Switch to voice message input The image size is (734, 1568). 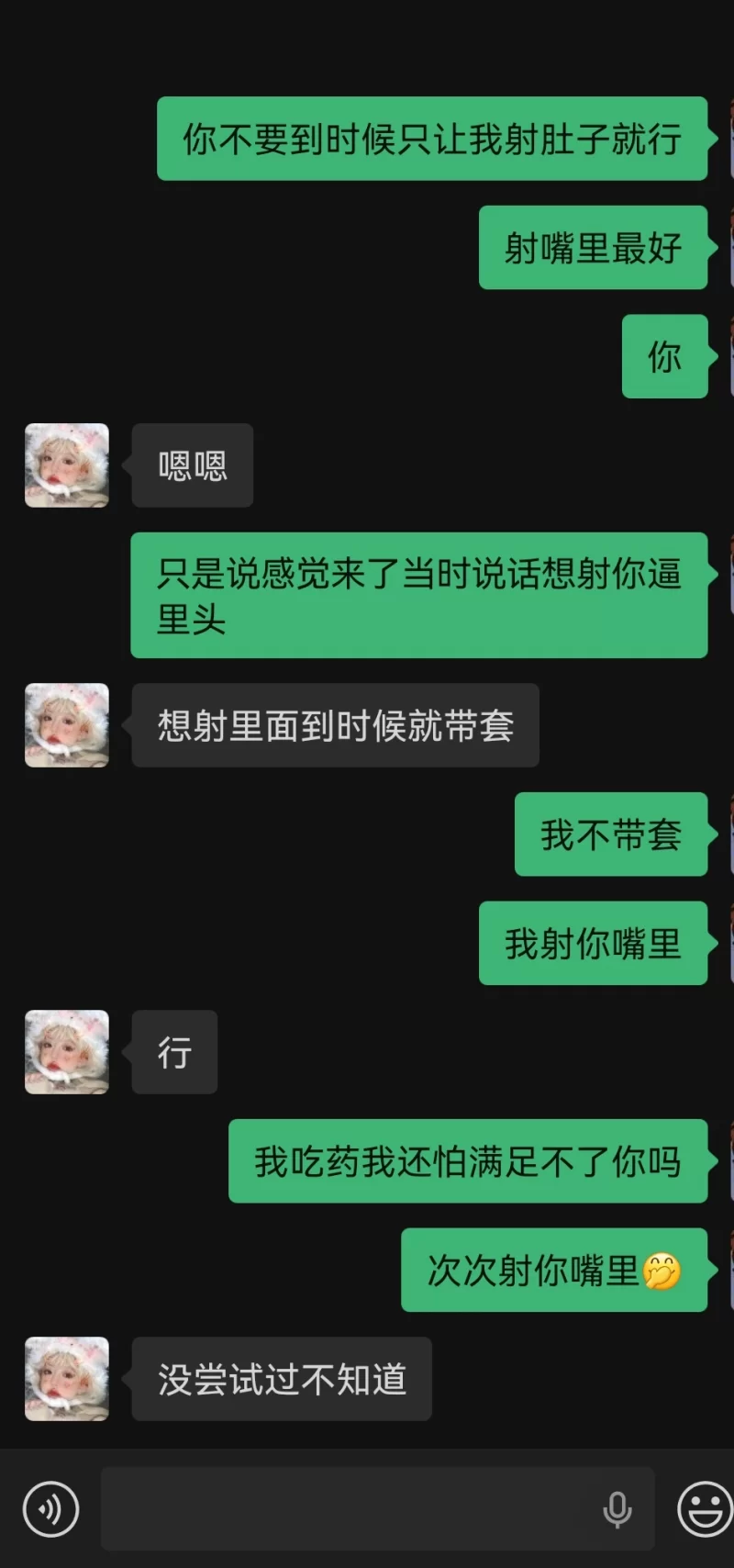click(x=51, y=1508)
